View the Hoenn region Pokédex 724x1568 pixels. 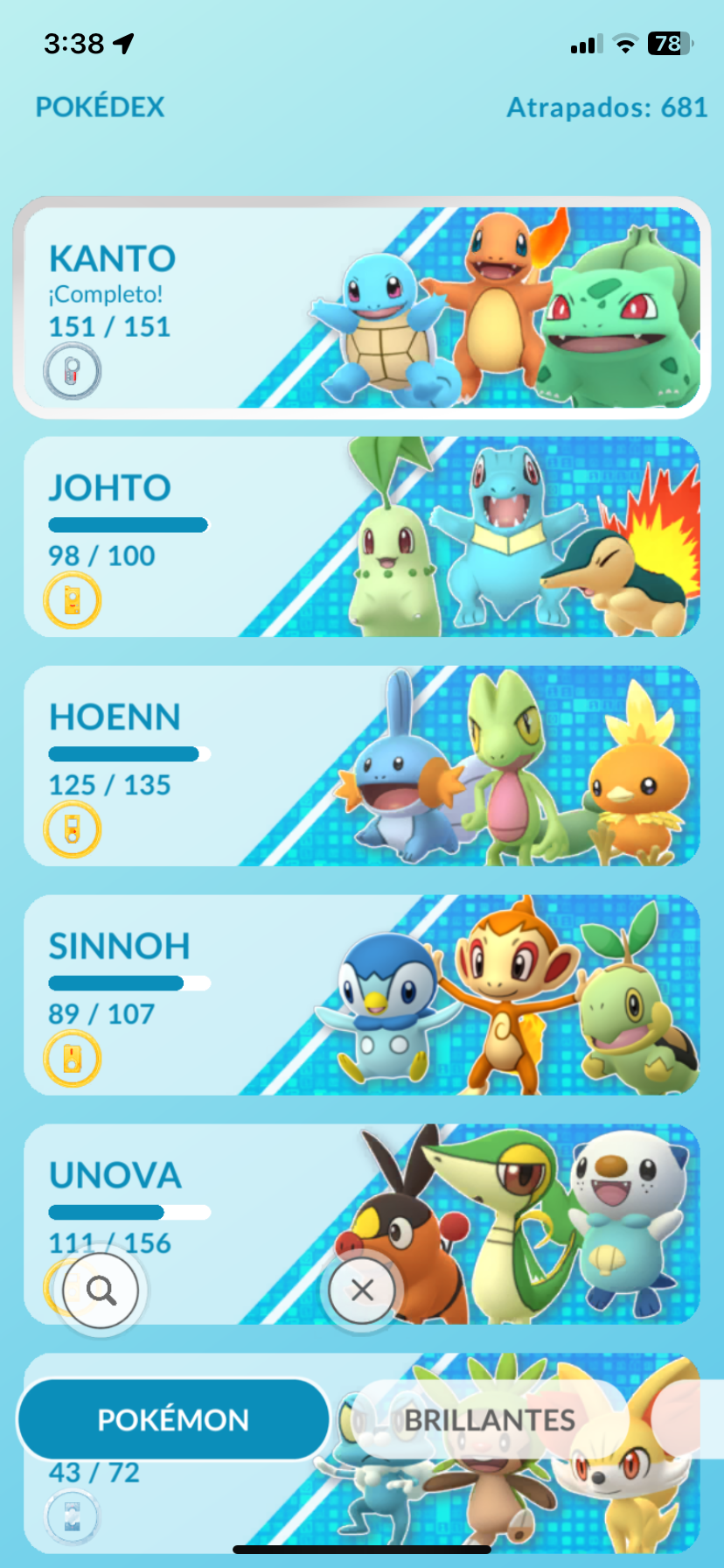pos(362,766)
